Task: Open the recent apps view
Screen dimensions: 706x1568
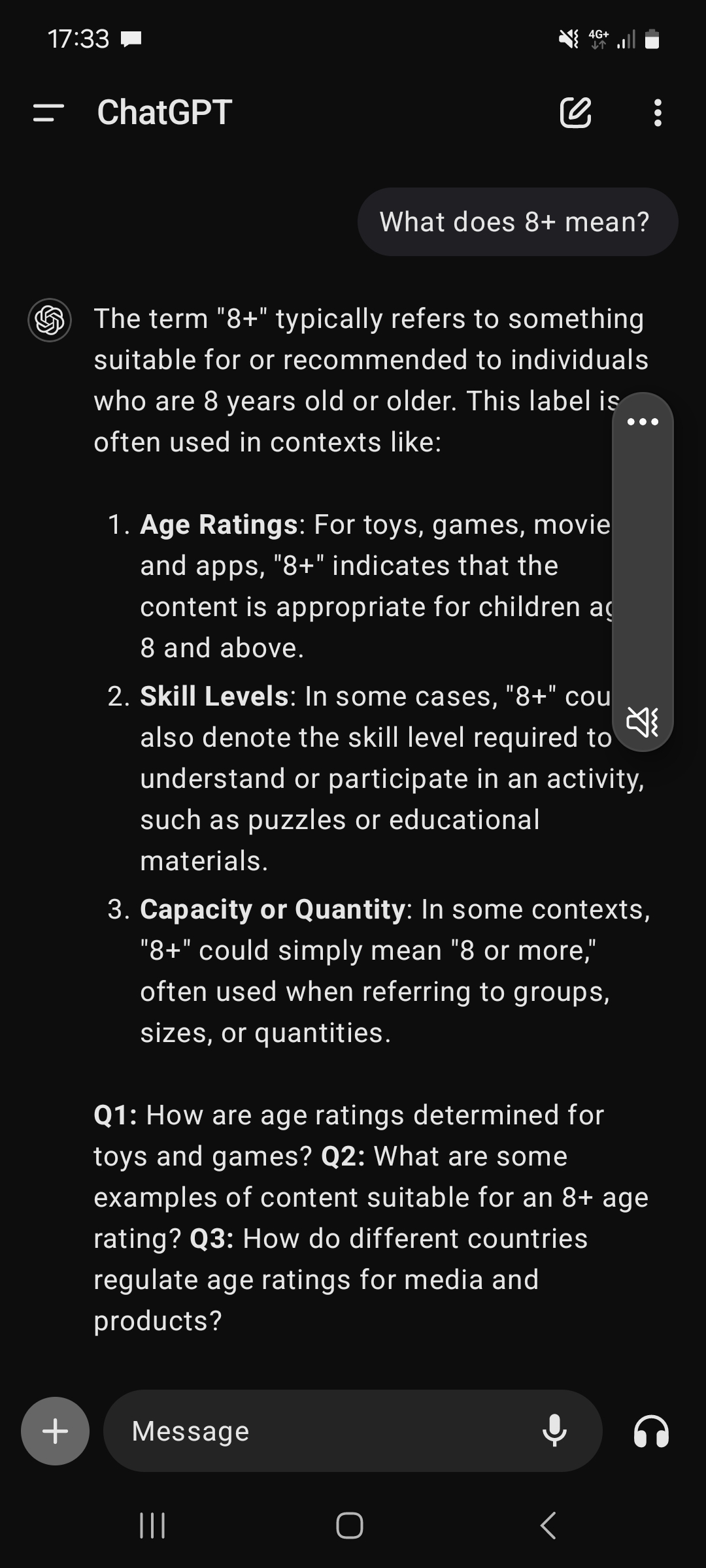Action: pos(152,1526)
